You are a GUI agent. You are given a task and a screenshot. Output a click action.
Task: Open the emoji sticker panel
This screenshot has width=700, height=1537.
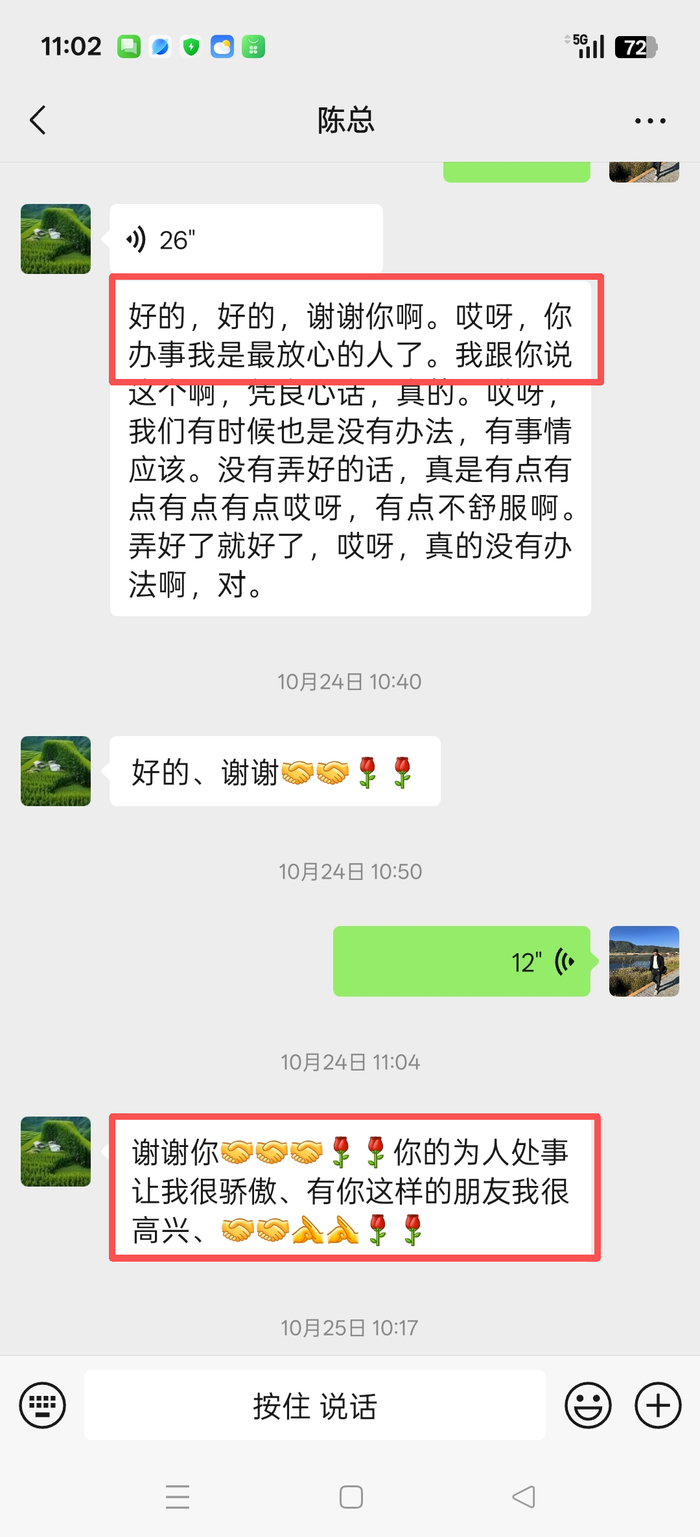pyautogui.click(x=588, y=1405)
